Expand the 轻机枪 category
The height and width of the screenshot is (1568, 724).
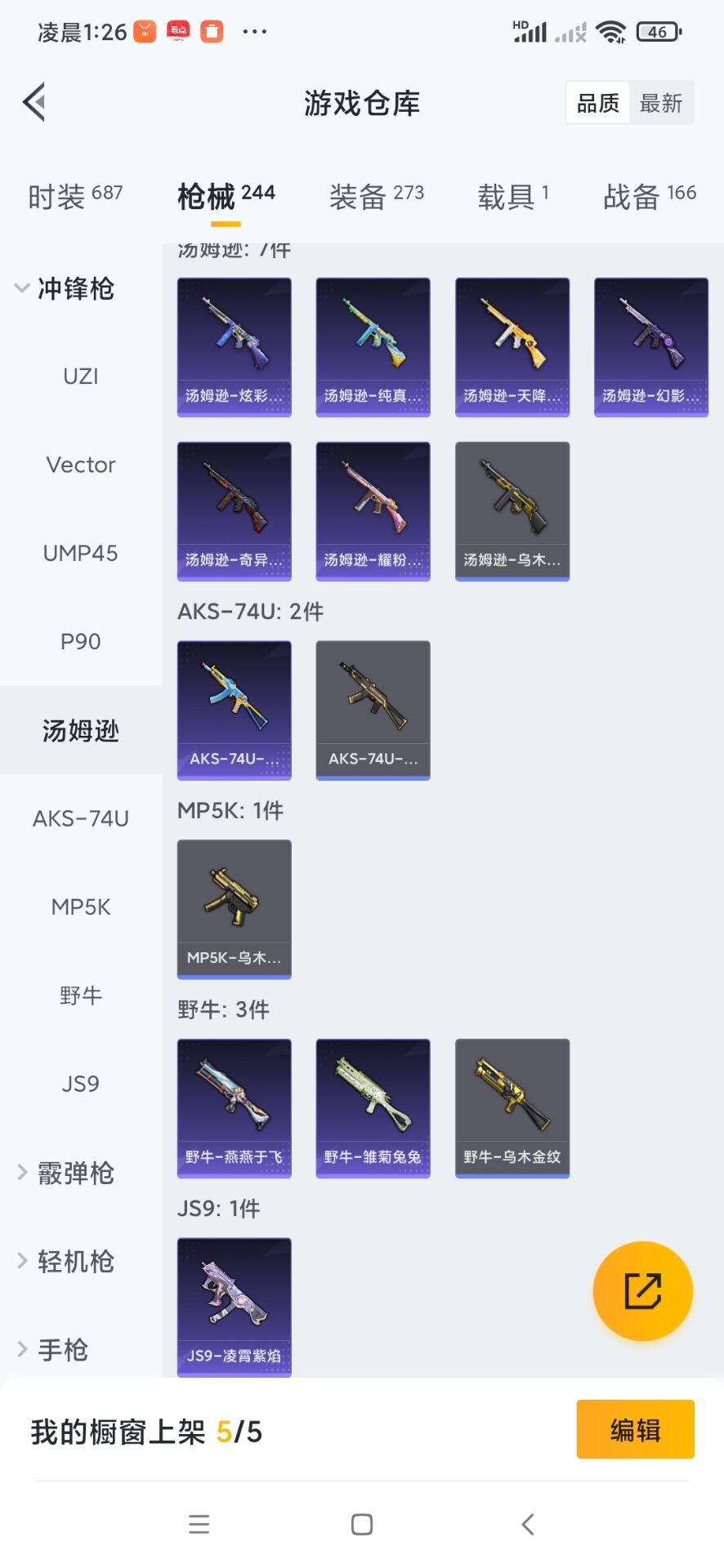(65, 1261)
